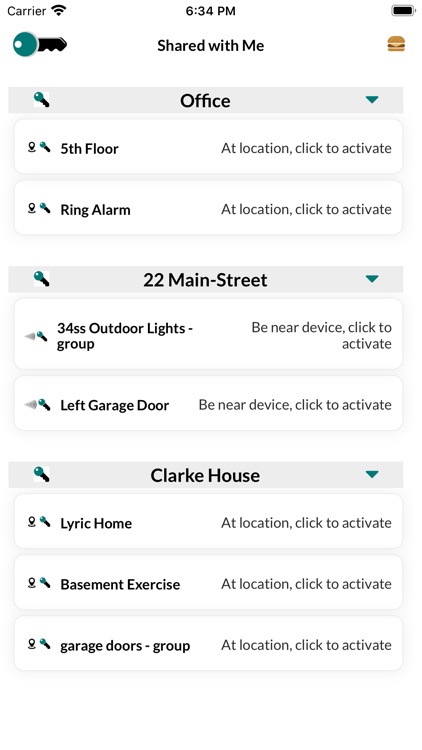422x750 pixels.
Task: Collapse the Office section arrow
Action: pyautogui.click(x=372, y=99)
